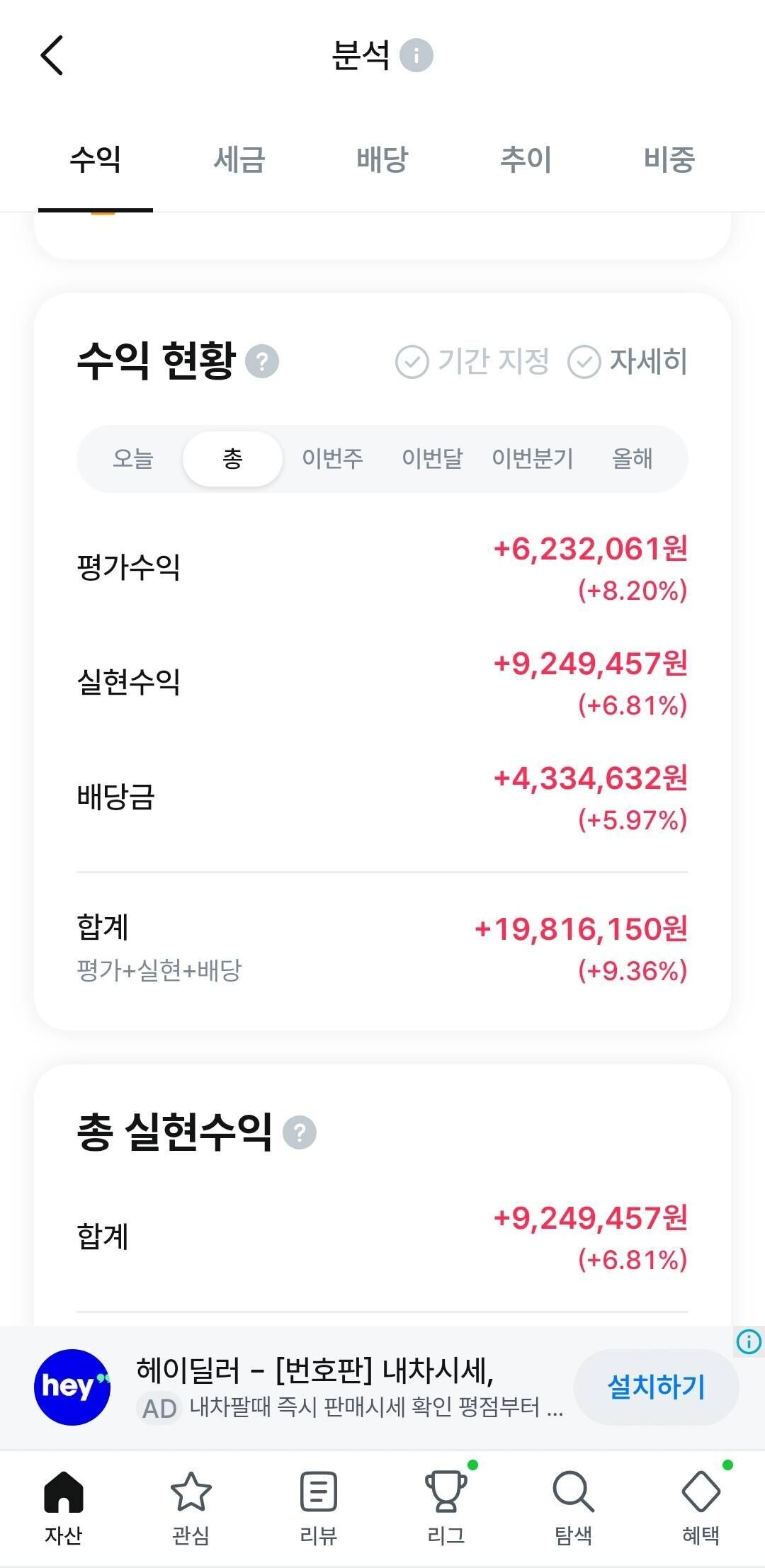Open the 수익 현황 help tooltip
The height and width of the screenshot is (1568, 765).
[263, 361]
